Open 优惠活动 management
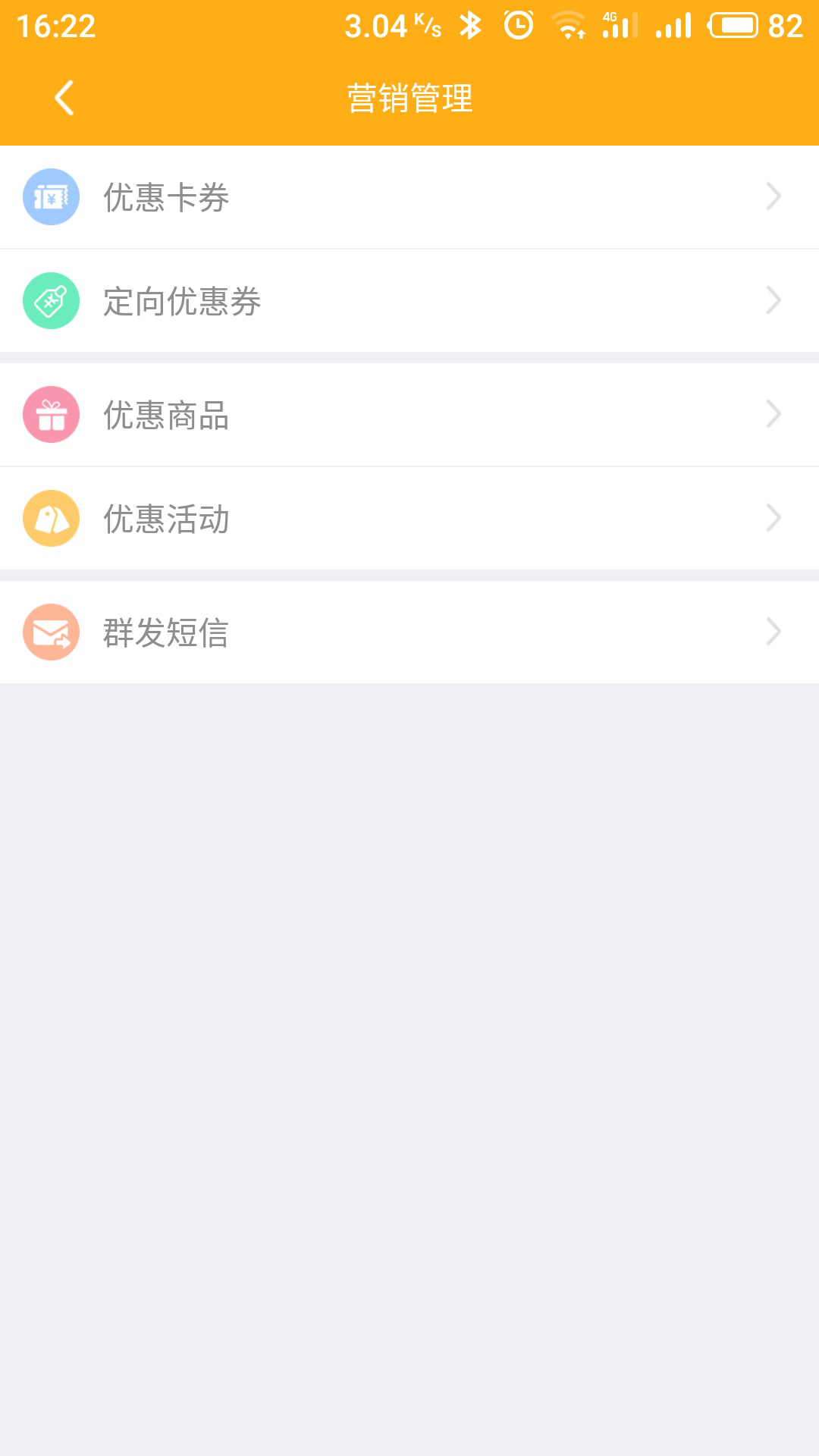819x1456 pixels. (x=409, y=519)
